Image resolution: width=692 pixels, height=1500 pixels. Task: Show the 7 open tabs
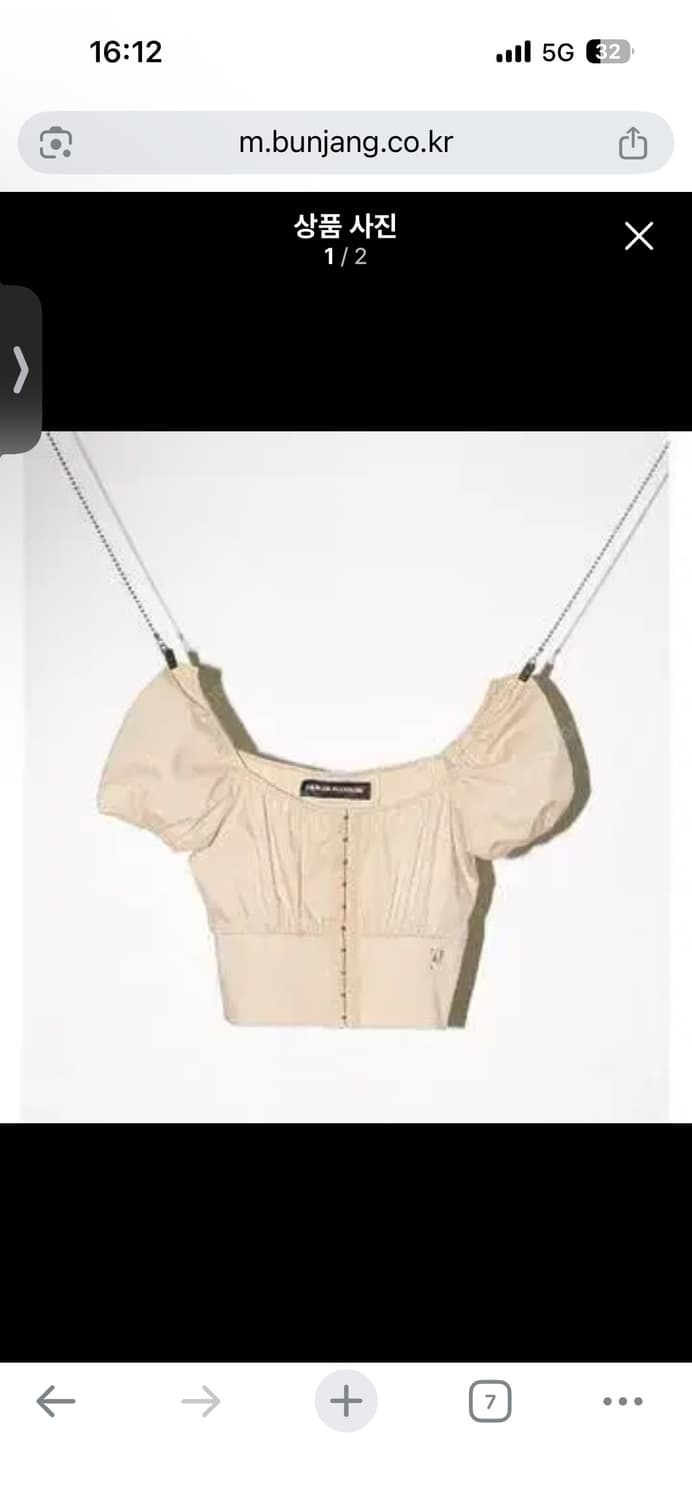click(x=489, y=1402)
